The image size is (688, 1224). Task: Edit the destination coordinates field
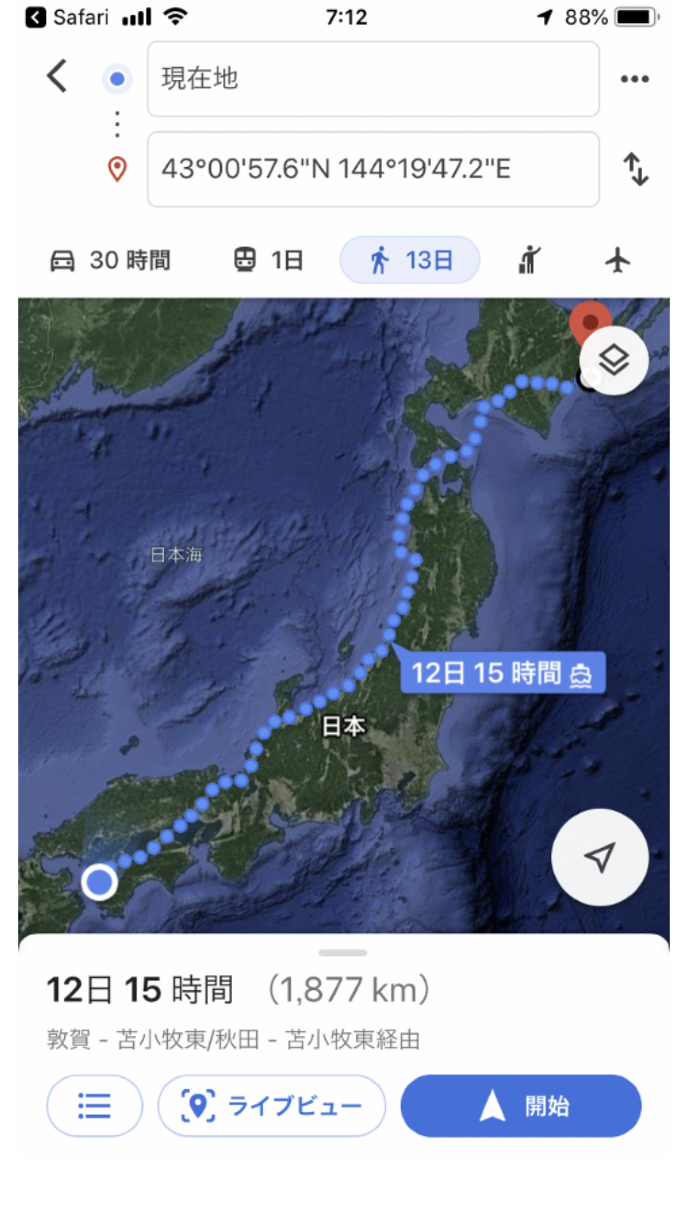(373, 169)
